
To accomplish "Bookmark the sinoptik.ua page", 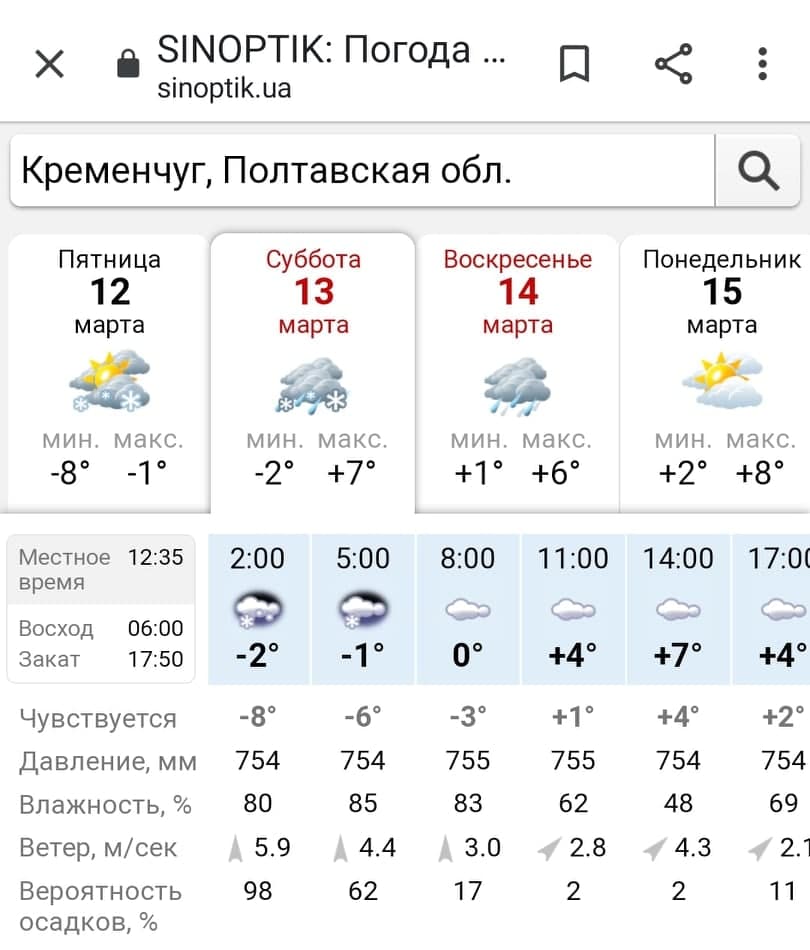I will pos(574,65).
